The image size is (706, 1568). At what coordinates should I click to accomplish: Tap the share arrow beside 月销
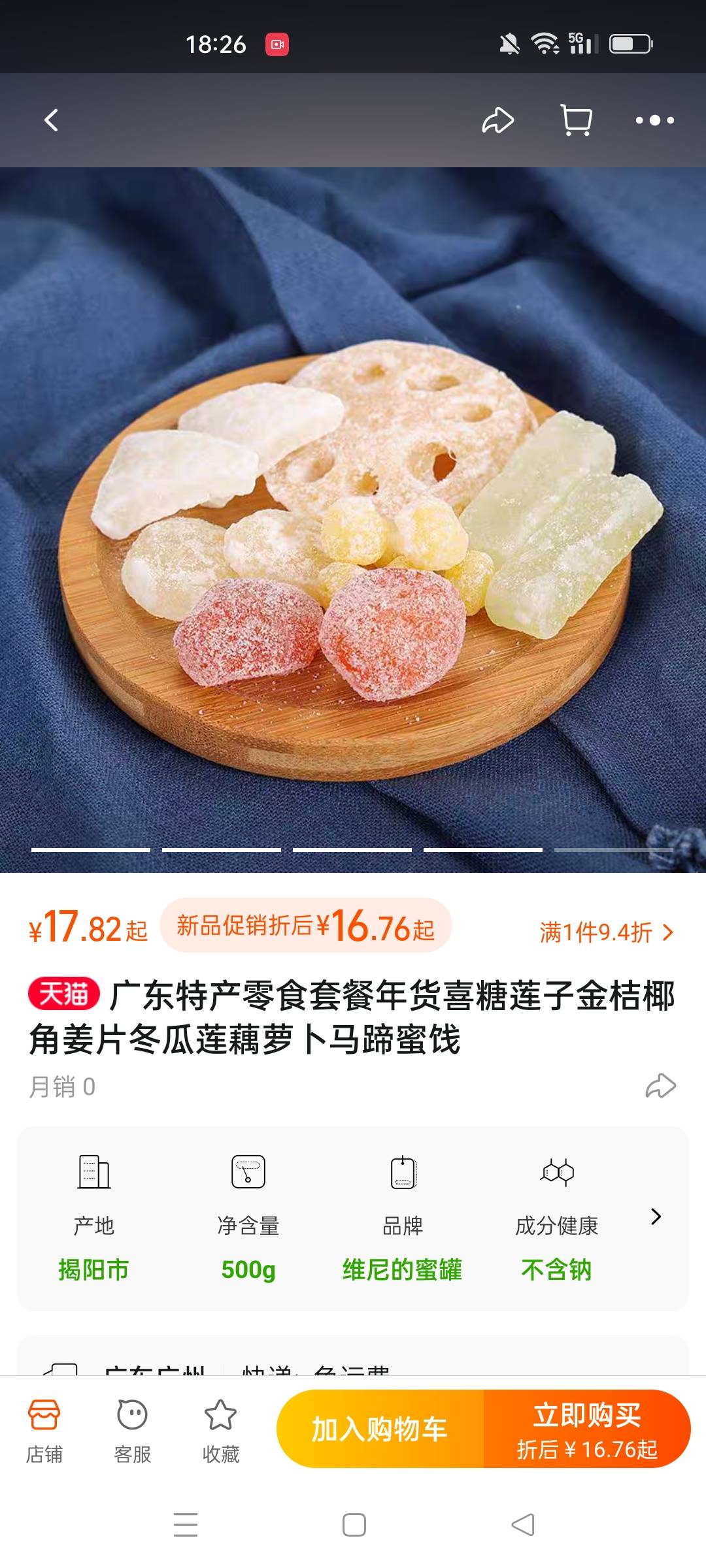coord(660,1086)
